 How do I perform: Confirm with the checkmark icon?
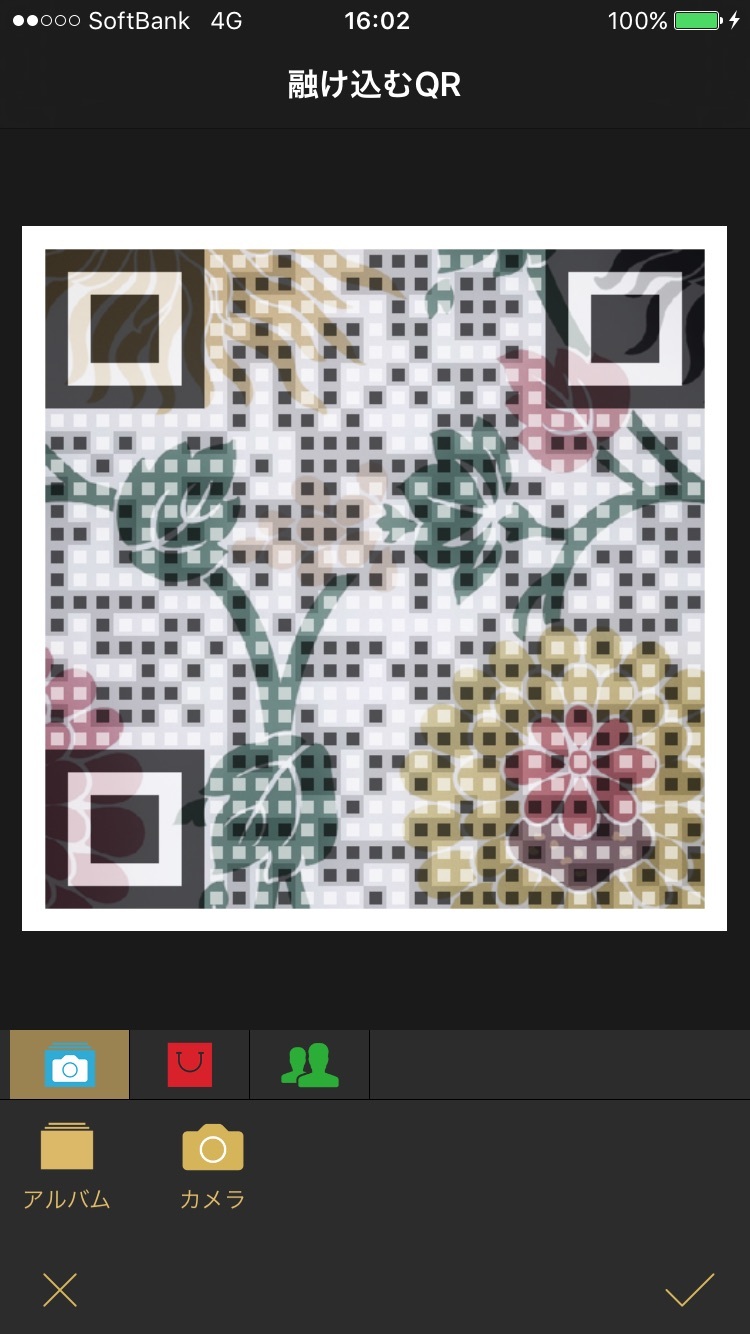pos(690,1290)
